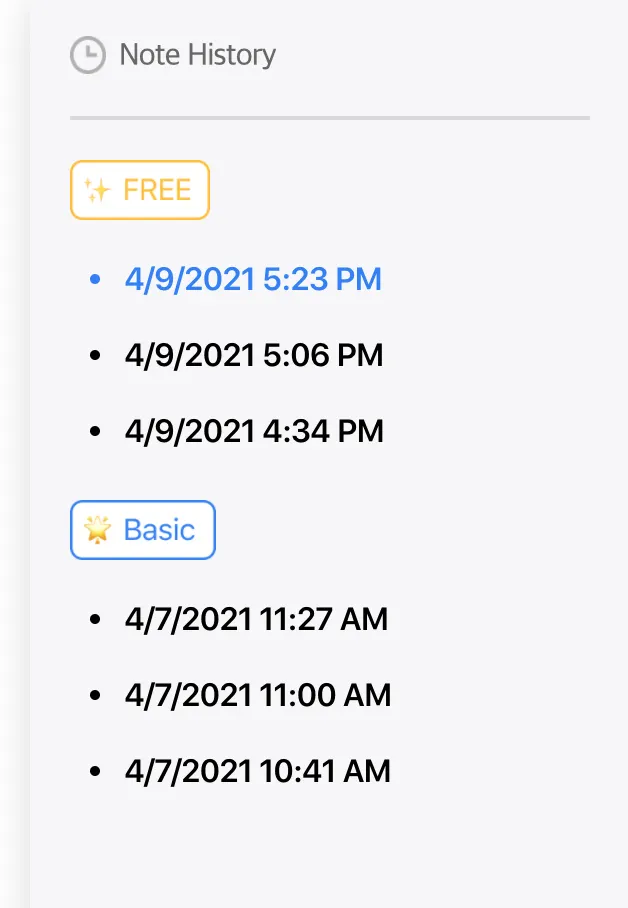View the 4/7/2021 10:41 AM version

click(x=257, y=771)
